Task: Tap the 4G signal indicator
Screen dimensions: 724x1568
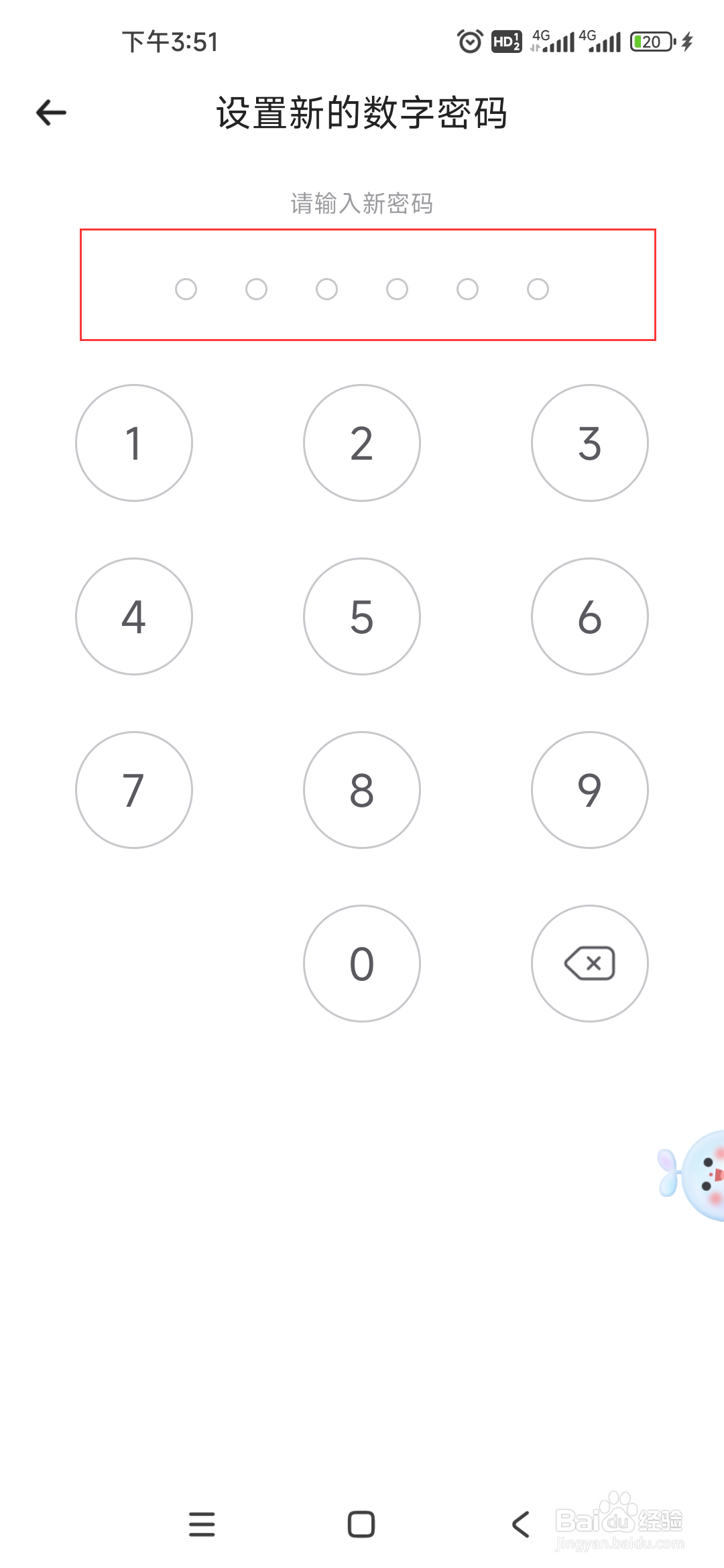Action: point(553,42)
